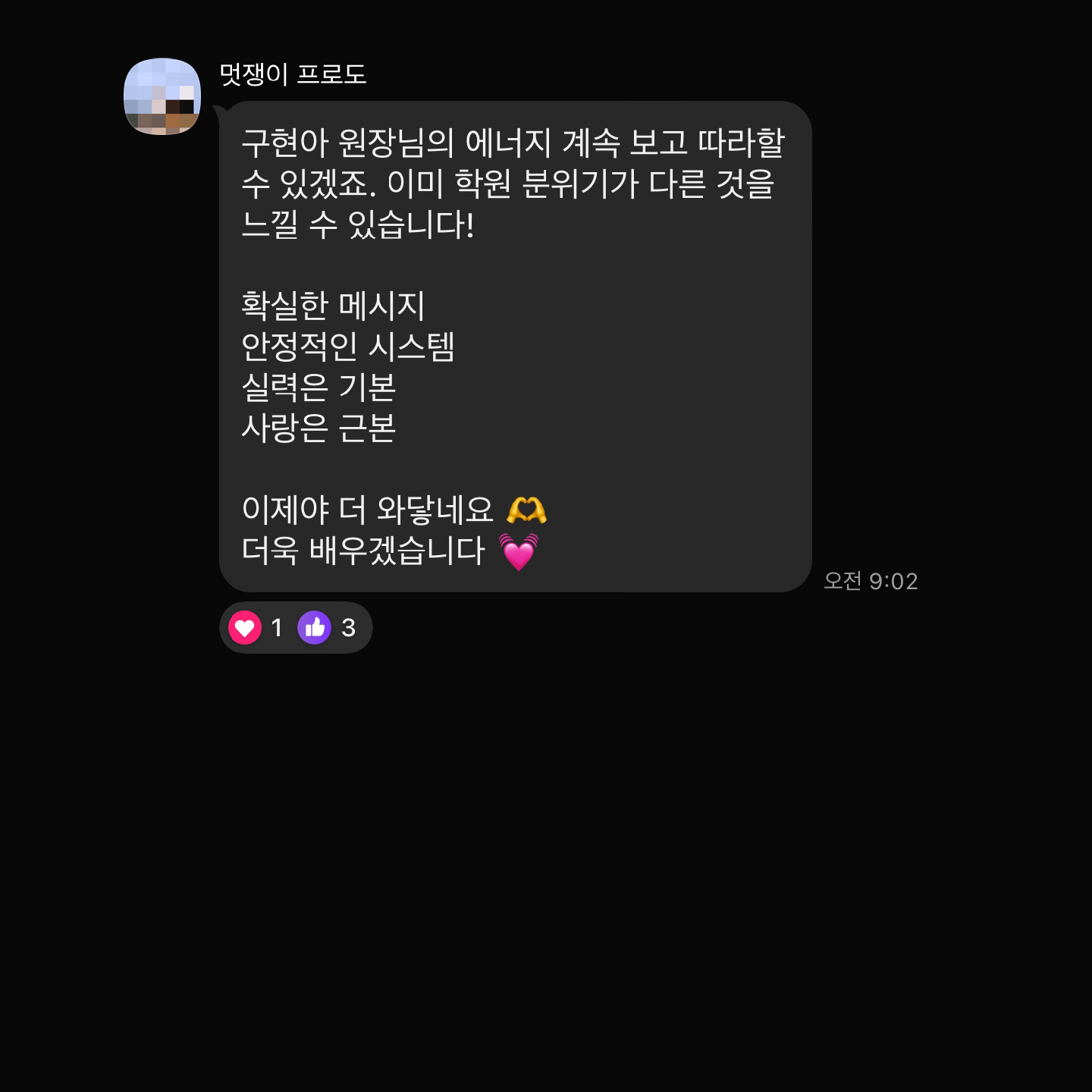Open 멋쟁이 프로도's profile picture
Image resolution: width=1092 pixels, height=1092 pixels.
point(162,96)
